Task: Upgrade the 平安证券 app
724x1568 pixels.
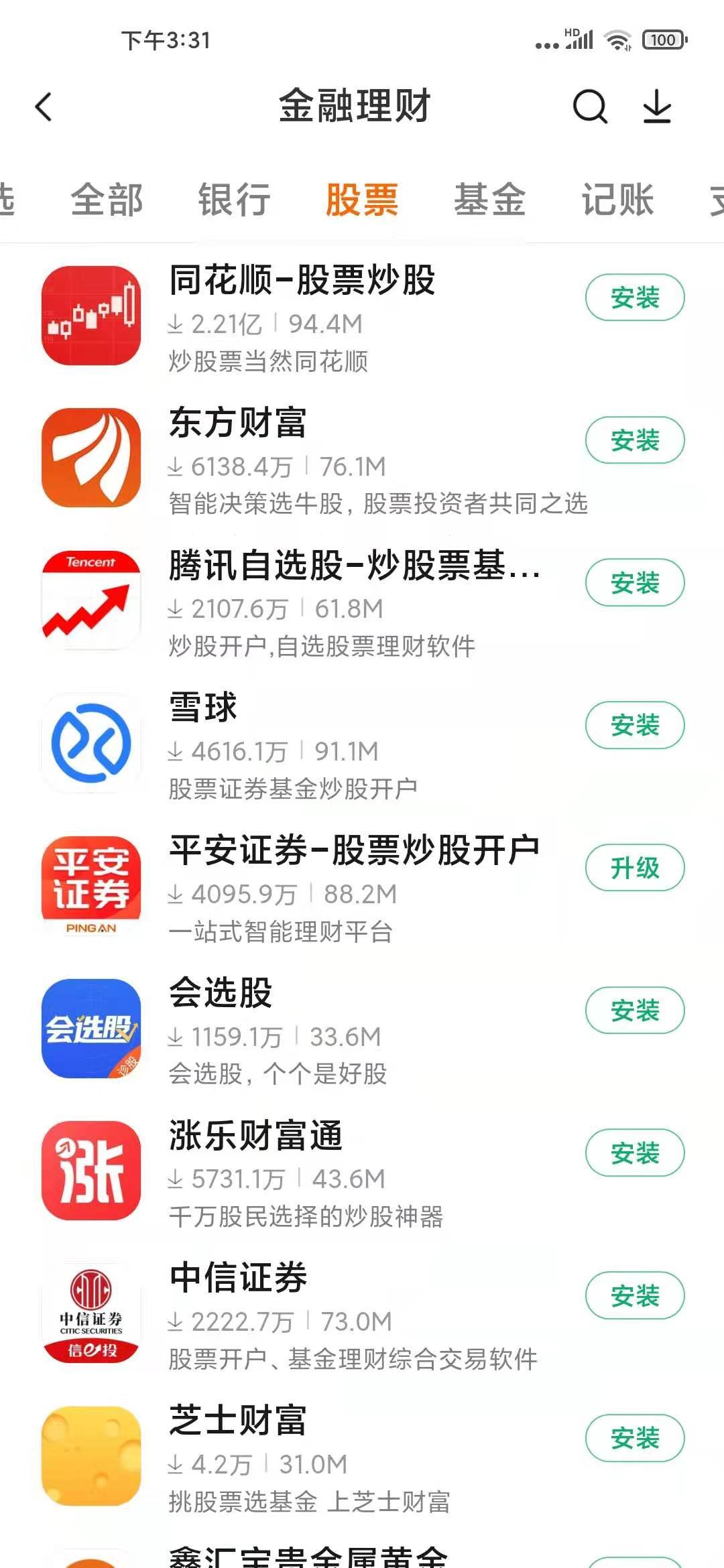Action: (x=634, y=868)
